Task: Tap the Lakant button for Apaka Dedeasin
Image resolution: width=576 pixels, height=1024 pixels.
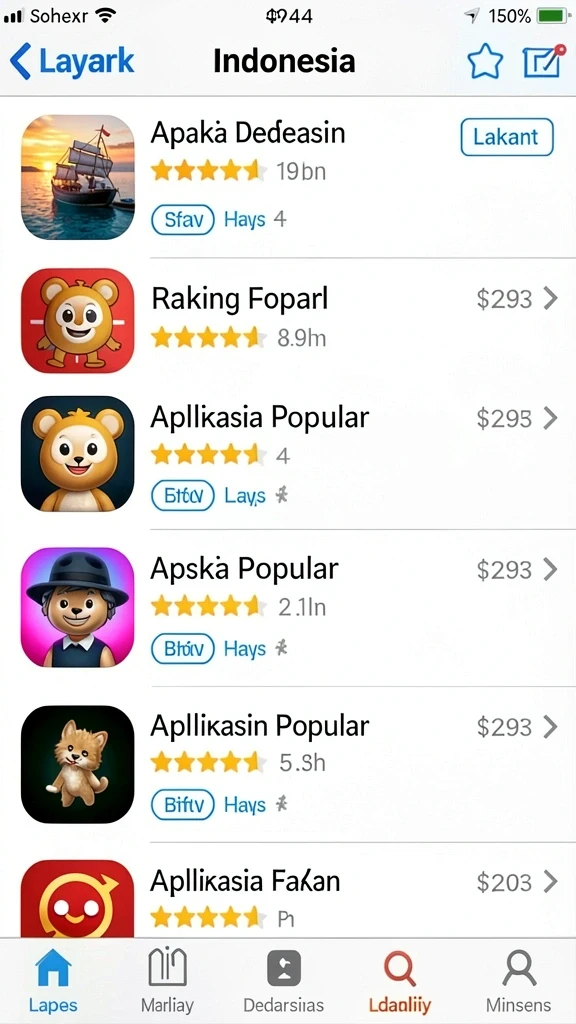Action: [x=507, y=137]
